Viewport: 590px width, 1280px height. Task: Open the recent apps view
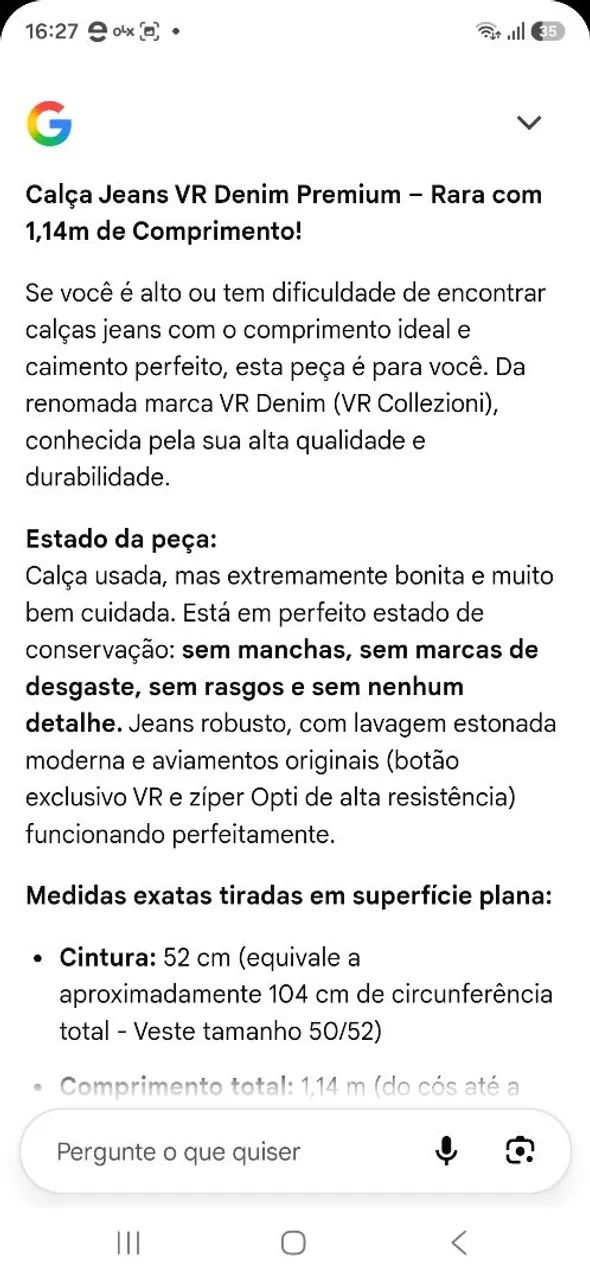tap(128, 1243)
